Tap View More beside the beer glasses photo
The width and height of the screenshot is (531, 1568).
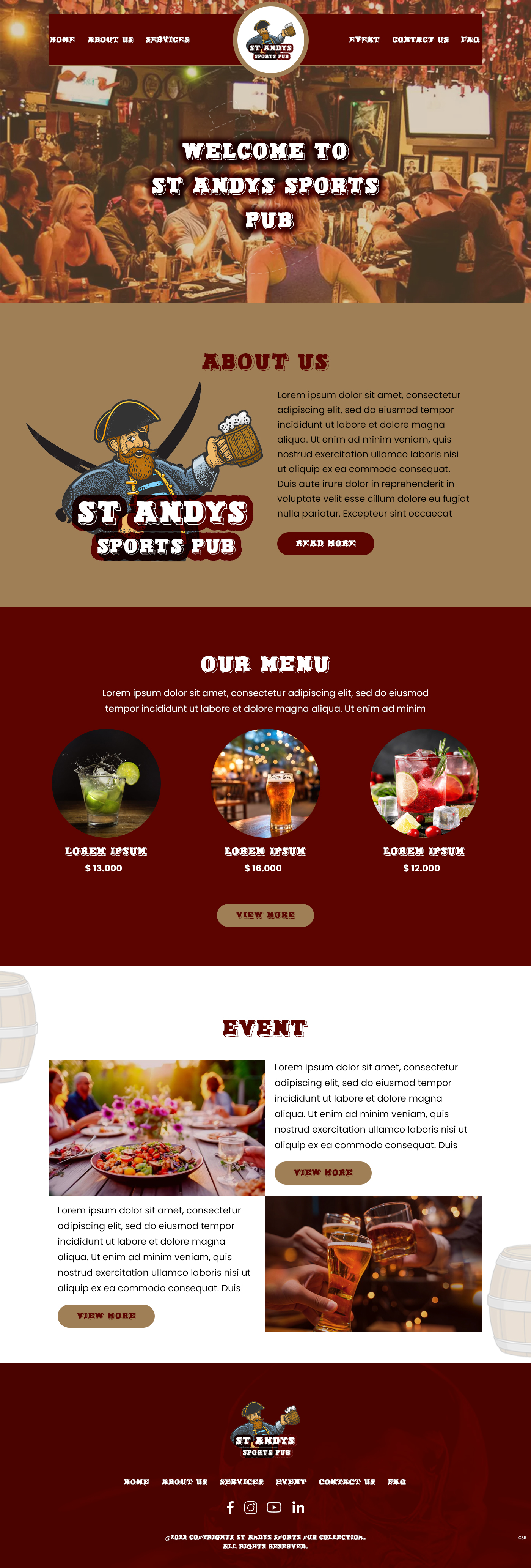pos(106,1315)
